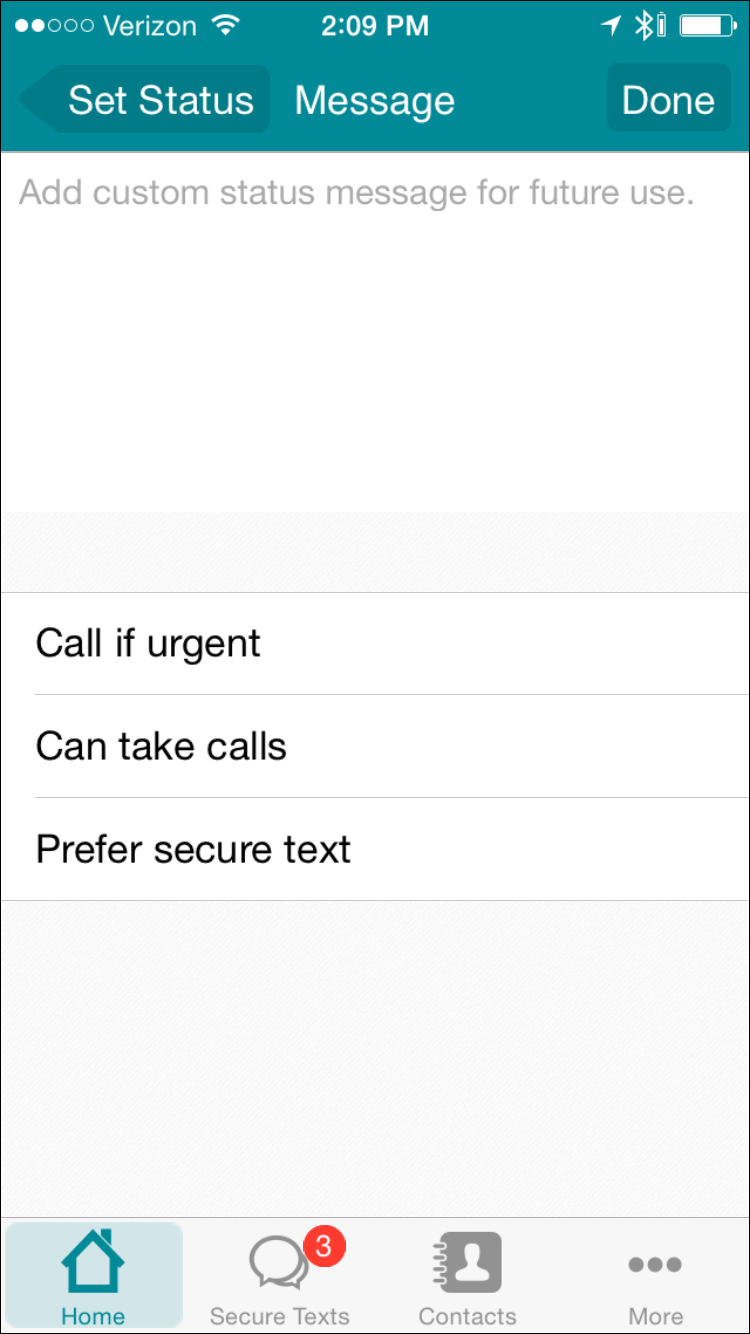750x1334 pixels.
Task: Pick 'Prefer secure text' status
Action: [375, 849]
